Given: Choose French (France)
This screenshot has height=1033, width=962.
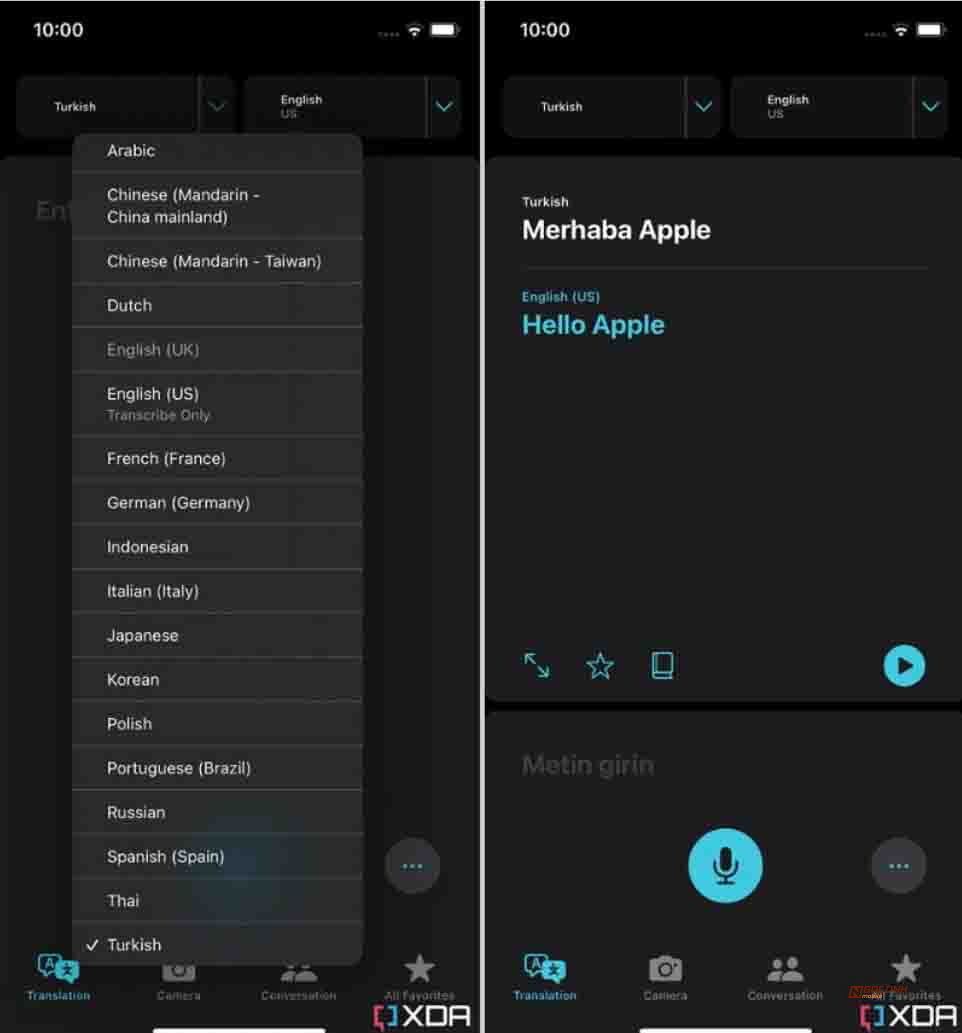Looking at the screenshot, I should pyautogui.click(x=217, y=458).
